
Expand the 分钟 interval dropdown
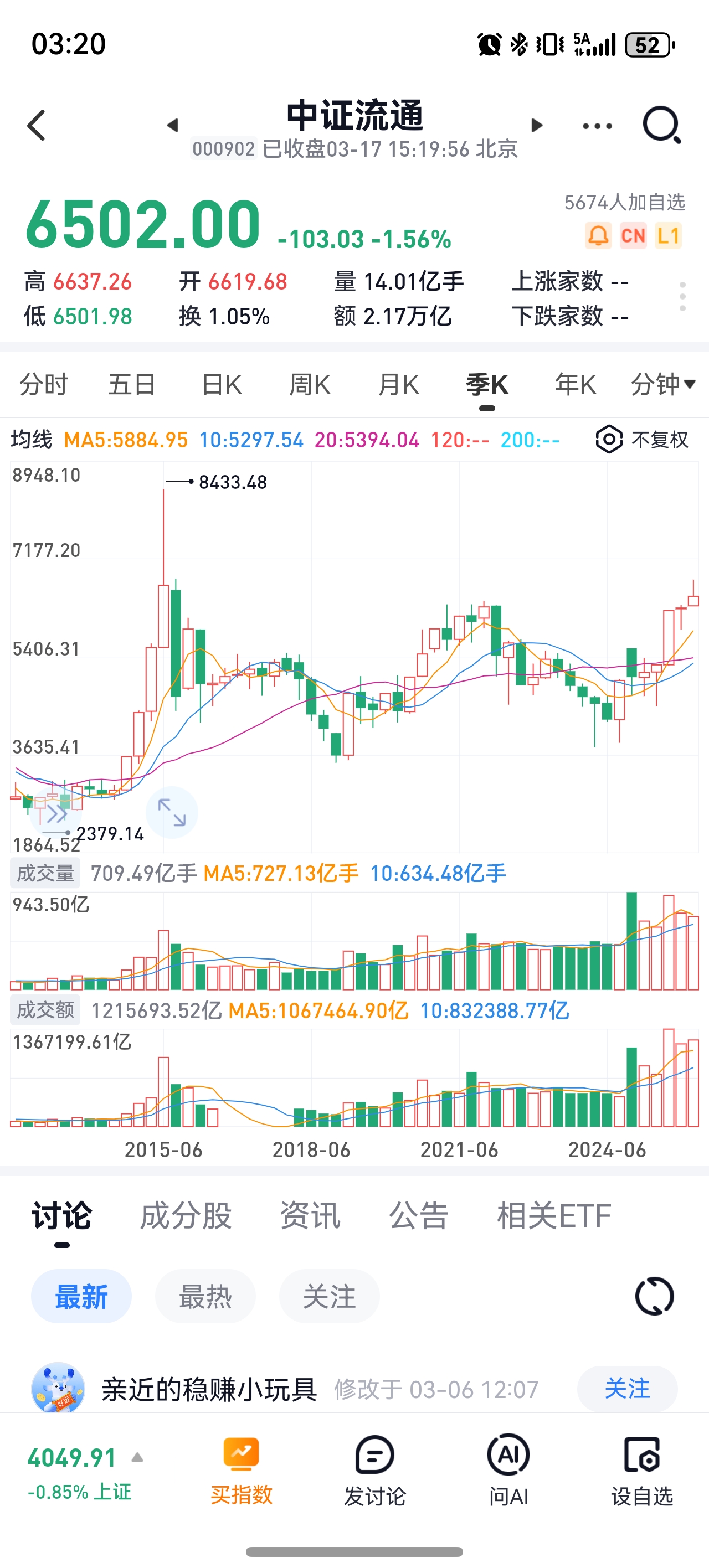pos(662,385)
